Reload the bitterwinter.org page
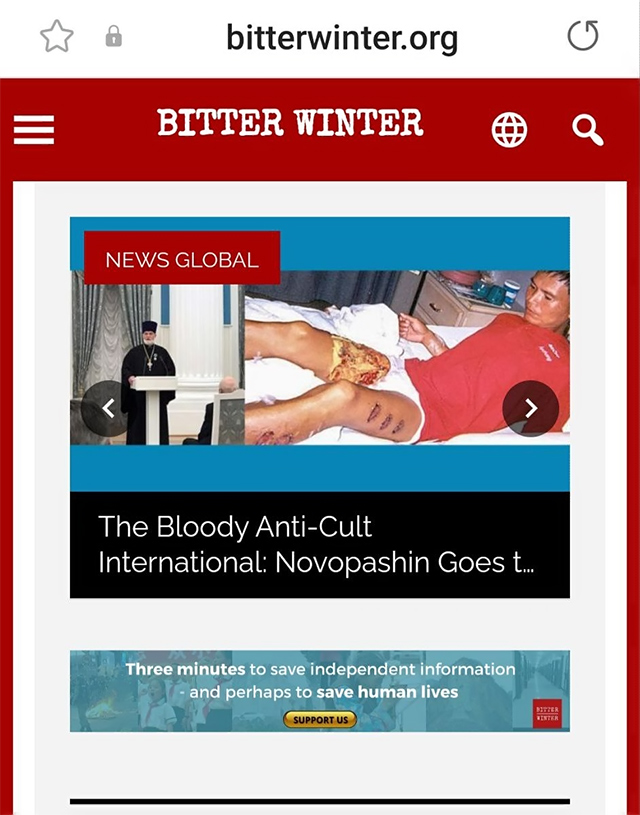The width and height of the screenshot is (640, 815). pos(582,37)
